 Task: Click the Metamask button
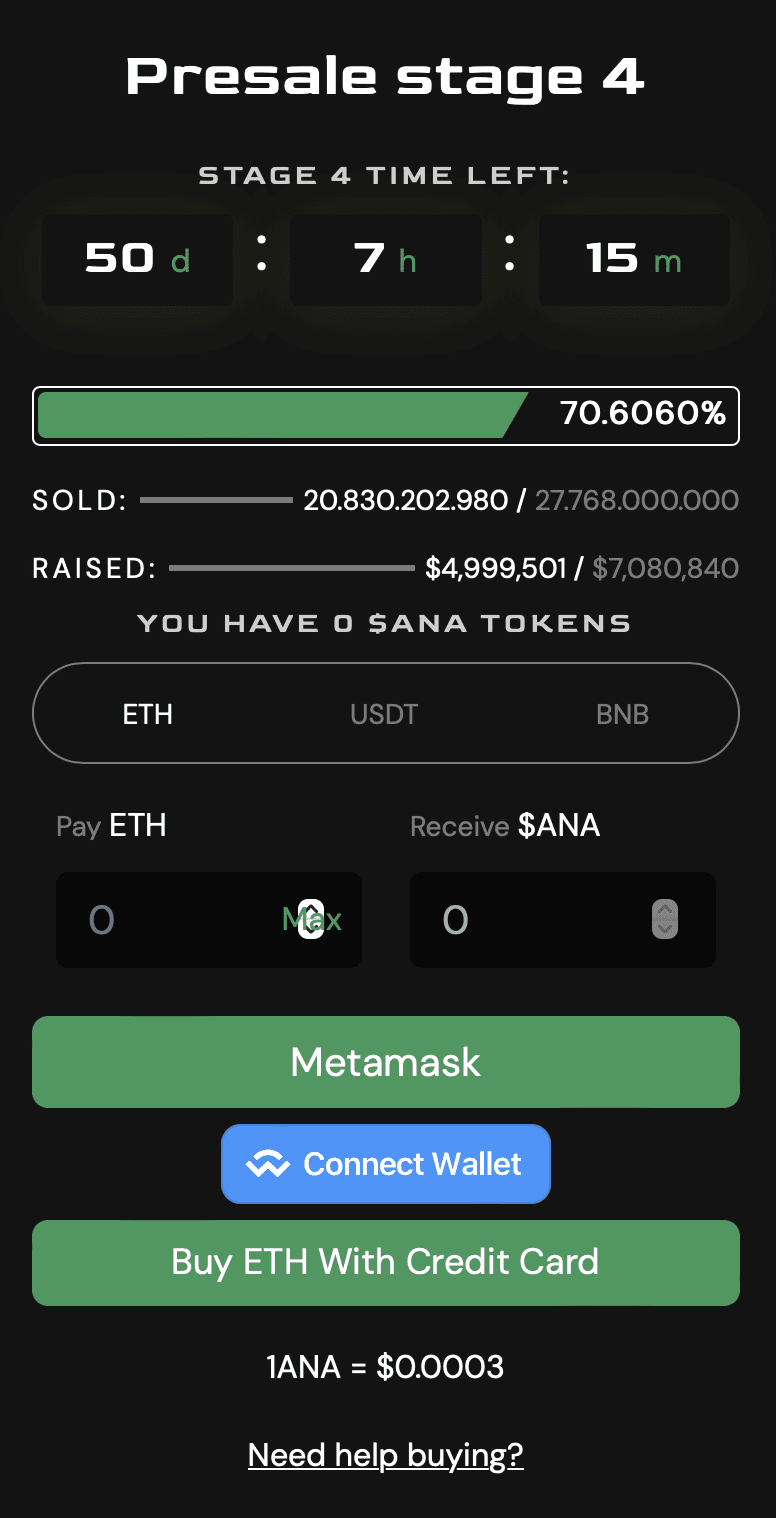click(386, 1062)
